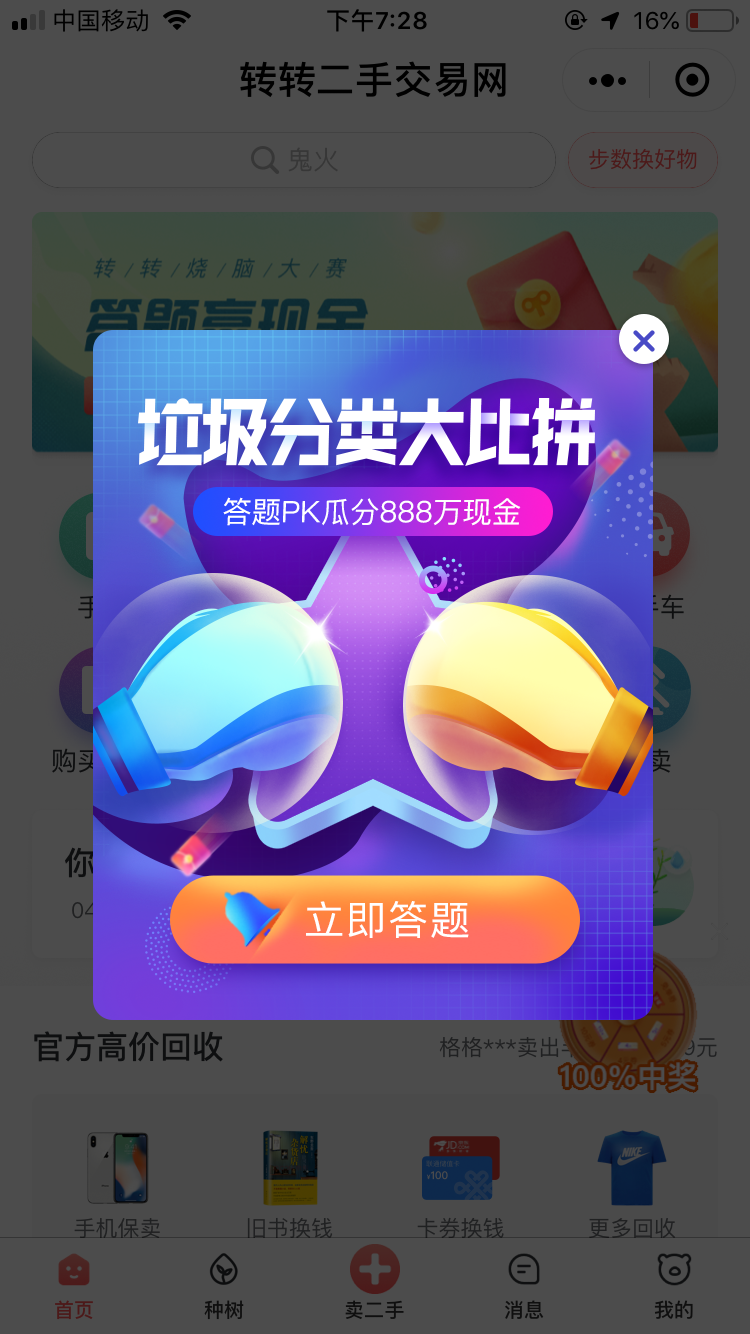Tap the mini program close circle icon
Screen dimensions: 750x1334
(x=692, y=81)
